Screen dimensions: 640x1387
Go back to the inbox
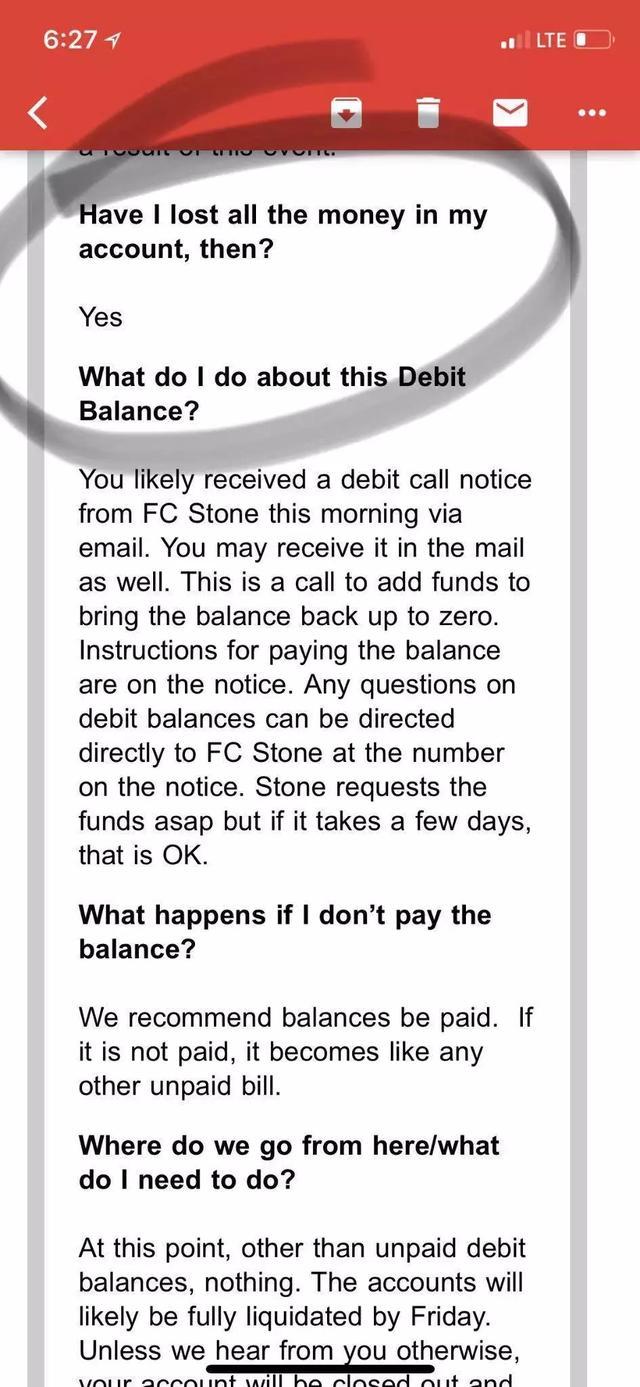[37, 113]
